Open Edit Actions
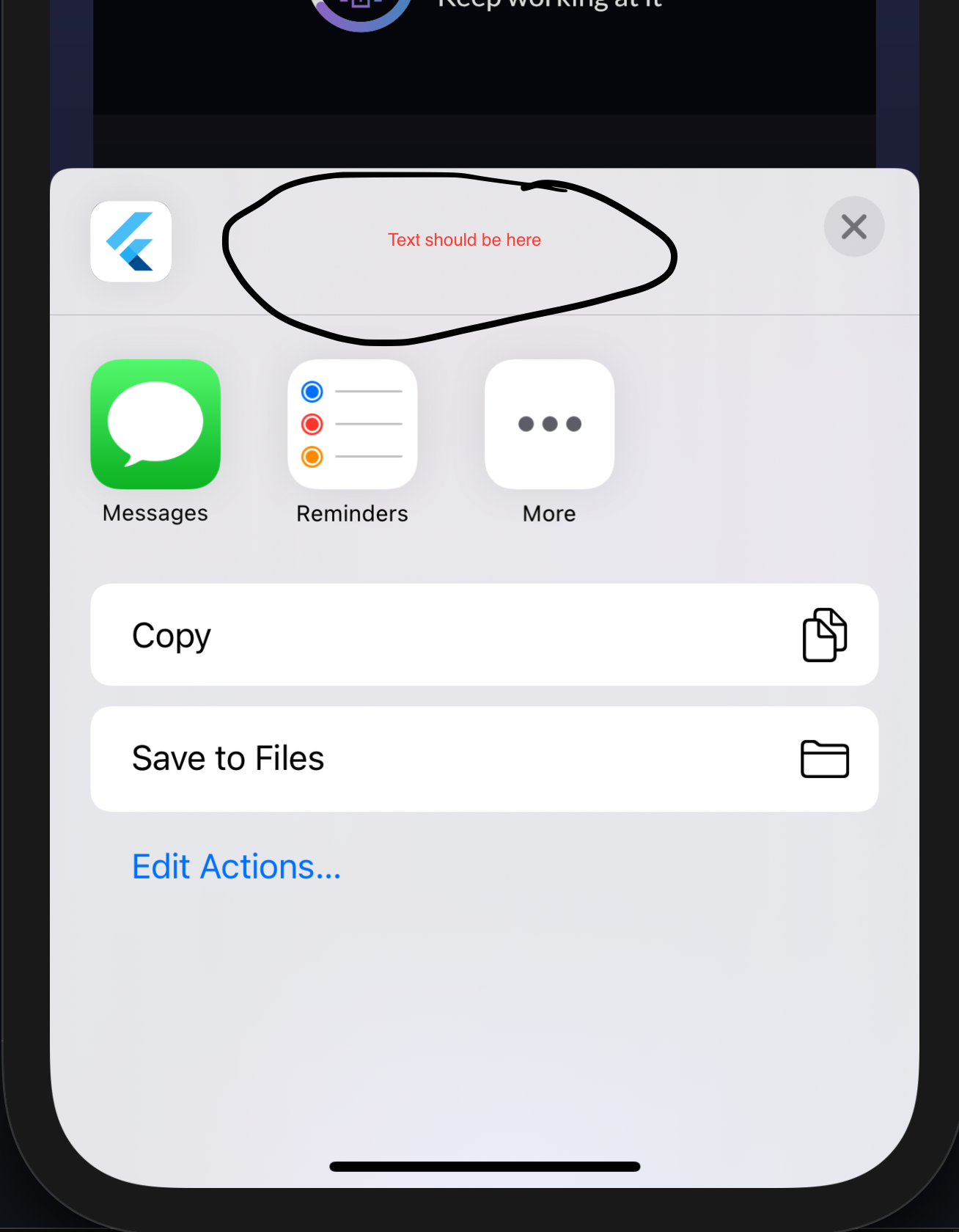 237,867
